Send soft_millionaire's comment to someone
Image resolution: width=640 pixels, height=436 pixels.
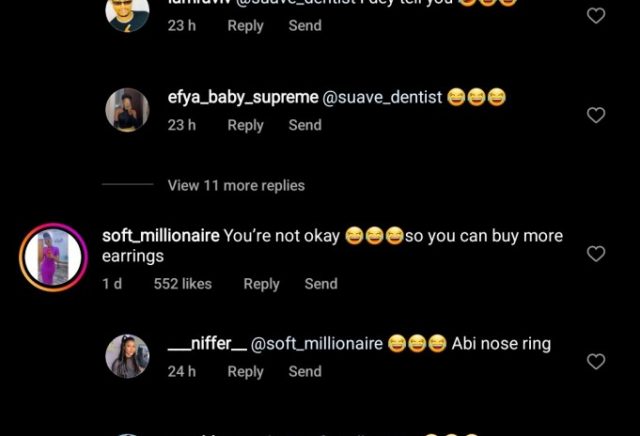point(321,284)
